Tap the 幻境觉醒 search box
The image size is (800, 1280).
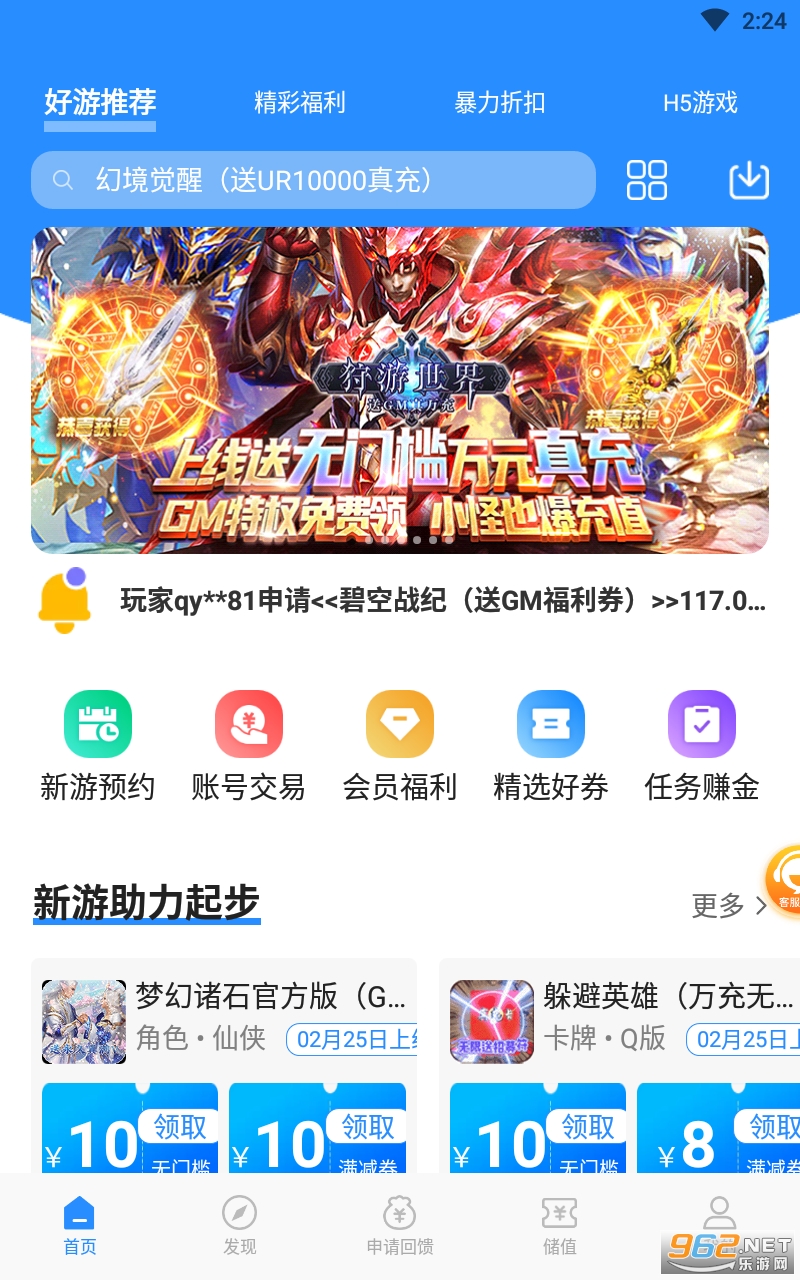click(312, 180)
